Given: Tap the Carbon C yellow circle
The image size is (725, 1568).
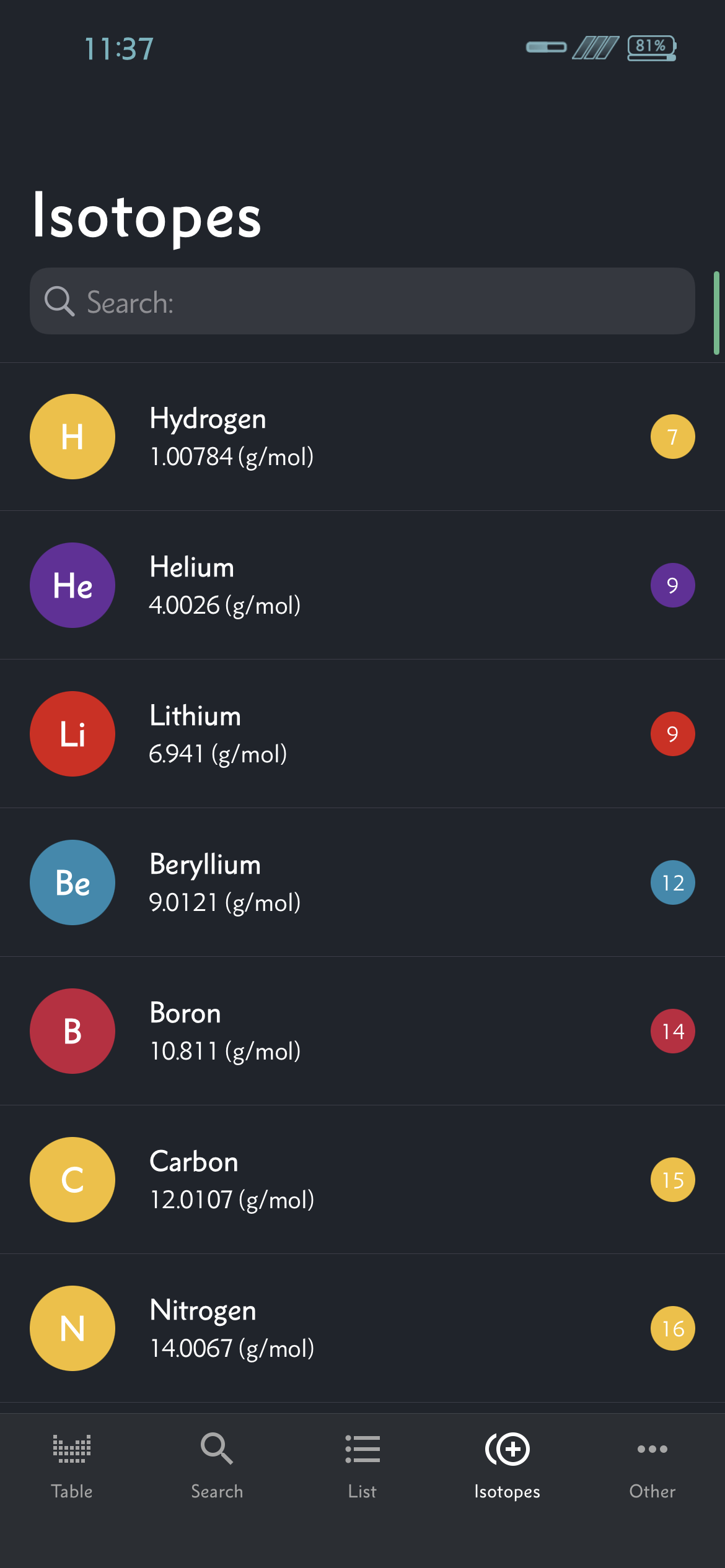Looking at the screenshot, I should pos(72,1180).
